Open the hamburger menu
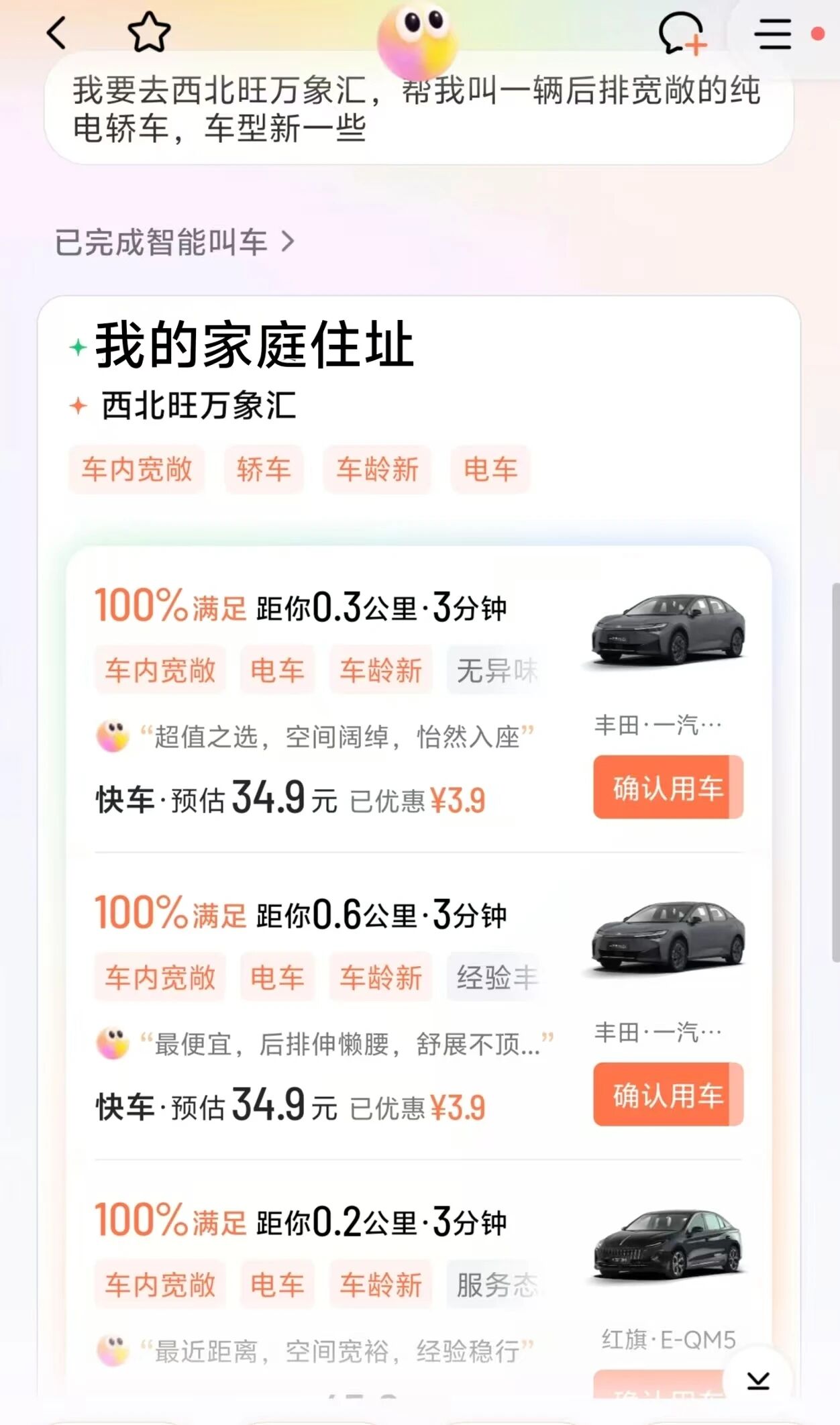This screenshot has height=1425, width=840. [772, 35]
